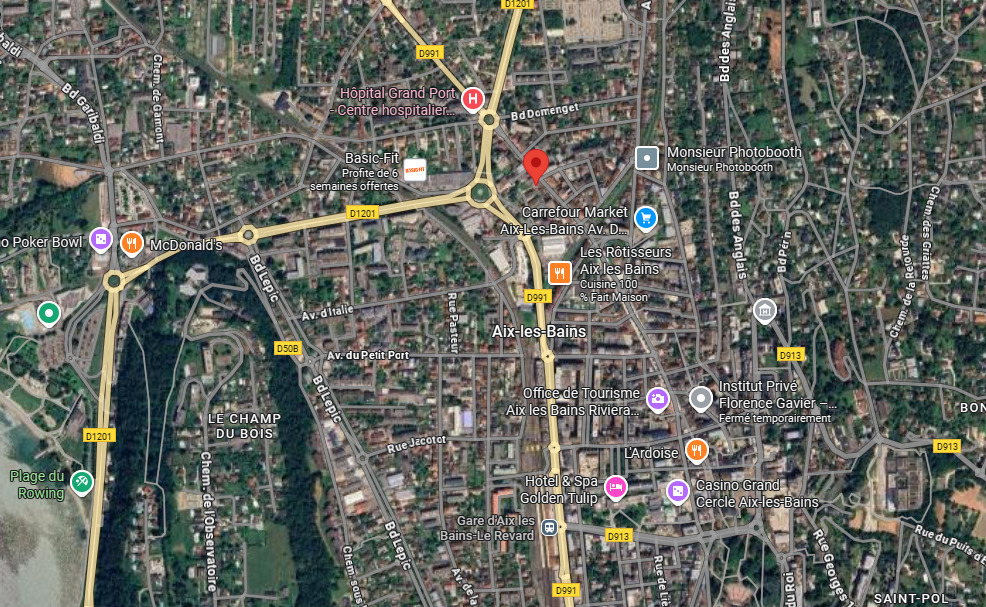The image size is (986, 607).
Task: Open the museum marker near Bd des Anglais
Action: point(765,310)
